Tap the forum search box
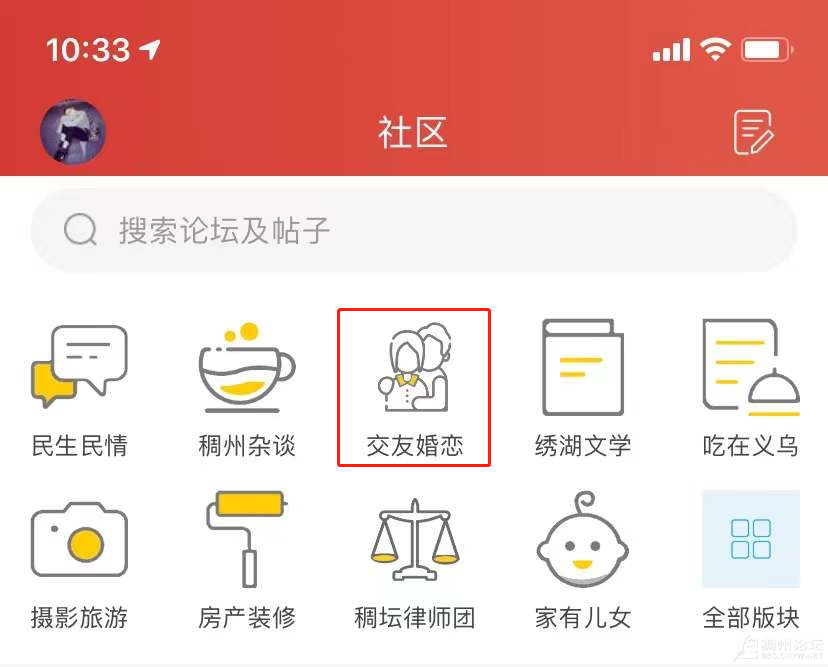 (414, 231)
